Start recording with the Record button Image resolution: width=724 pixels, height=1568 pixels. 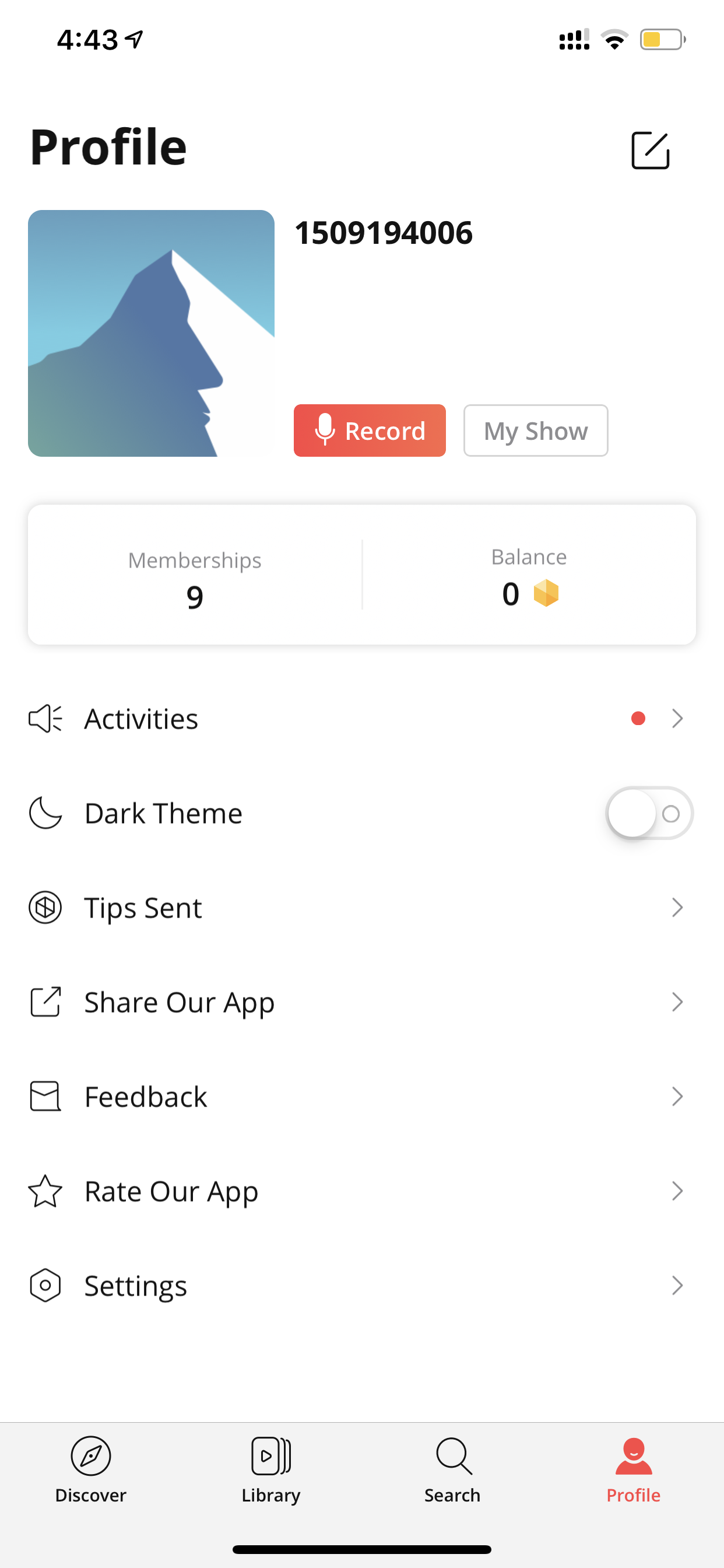coord(370,430)
